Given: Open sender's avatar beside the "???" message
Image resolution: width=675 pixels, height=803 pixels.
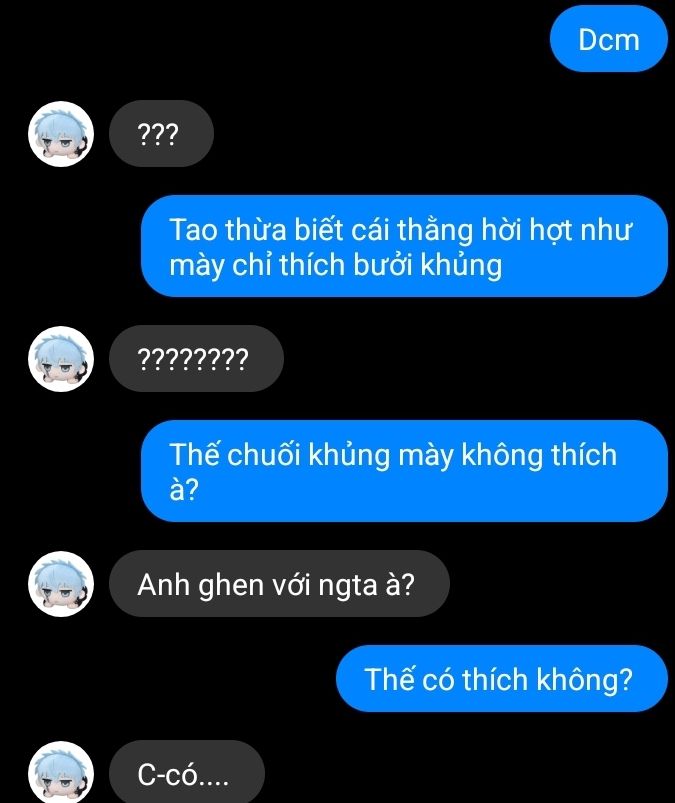Looking at the screenshot, I should pos(63,133).
